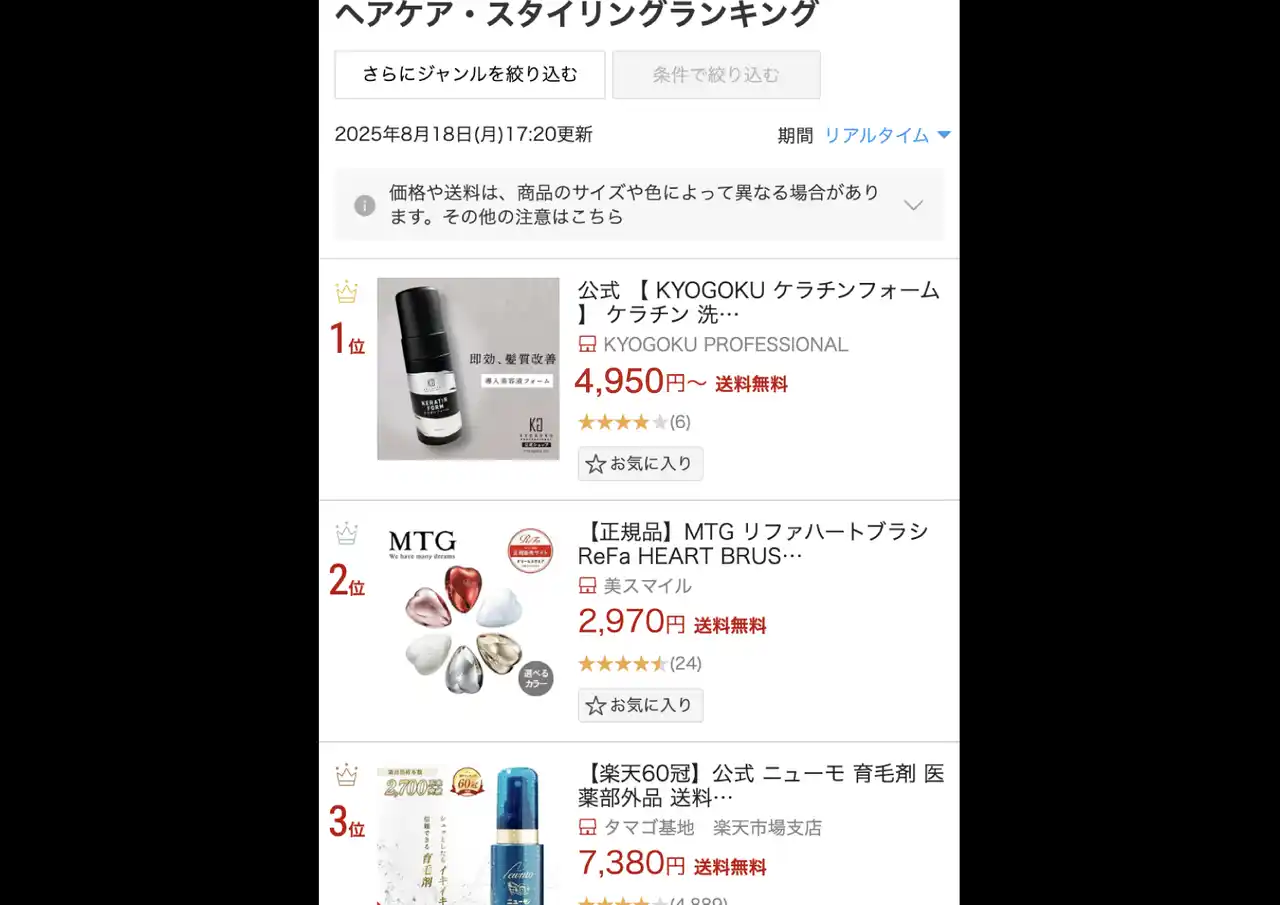Add KYOGOKU ケラチンフォーム to お気に入り
The width and height of the screenshot is (1280, 905).
(640, 464)
